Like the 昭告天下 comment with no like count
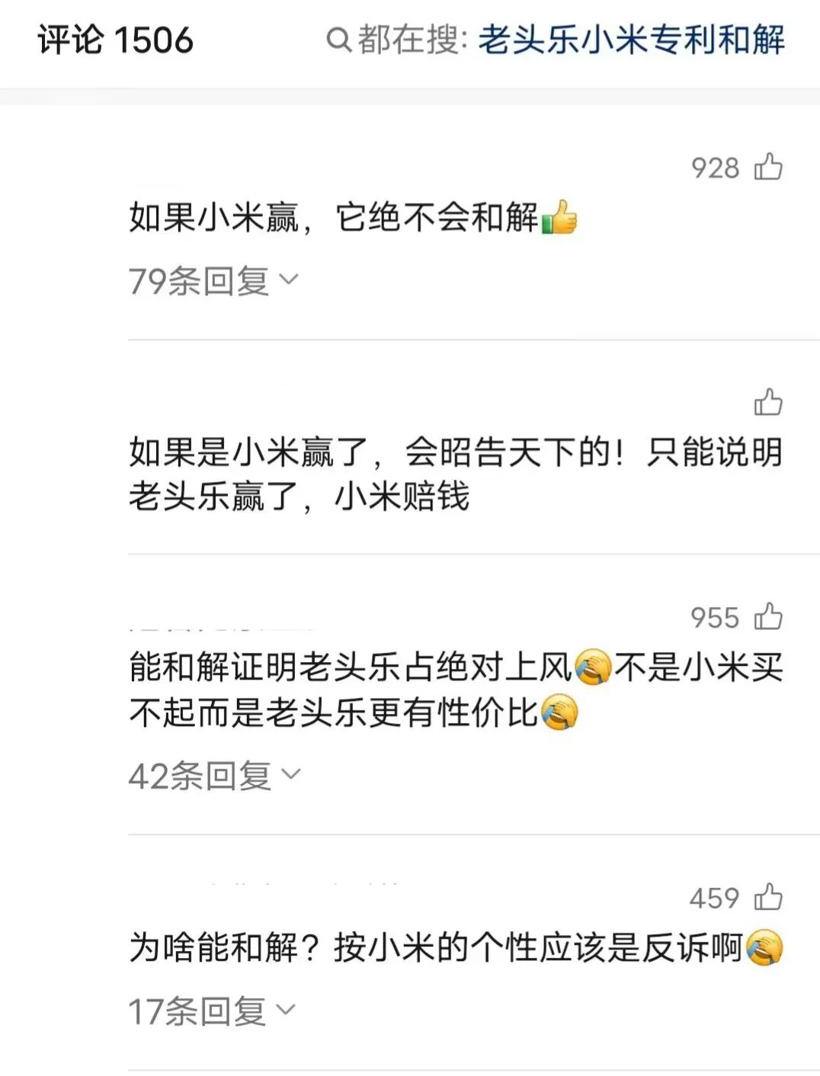The image size is (820, 1076). (768, 404)
